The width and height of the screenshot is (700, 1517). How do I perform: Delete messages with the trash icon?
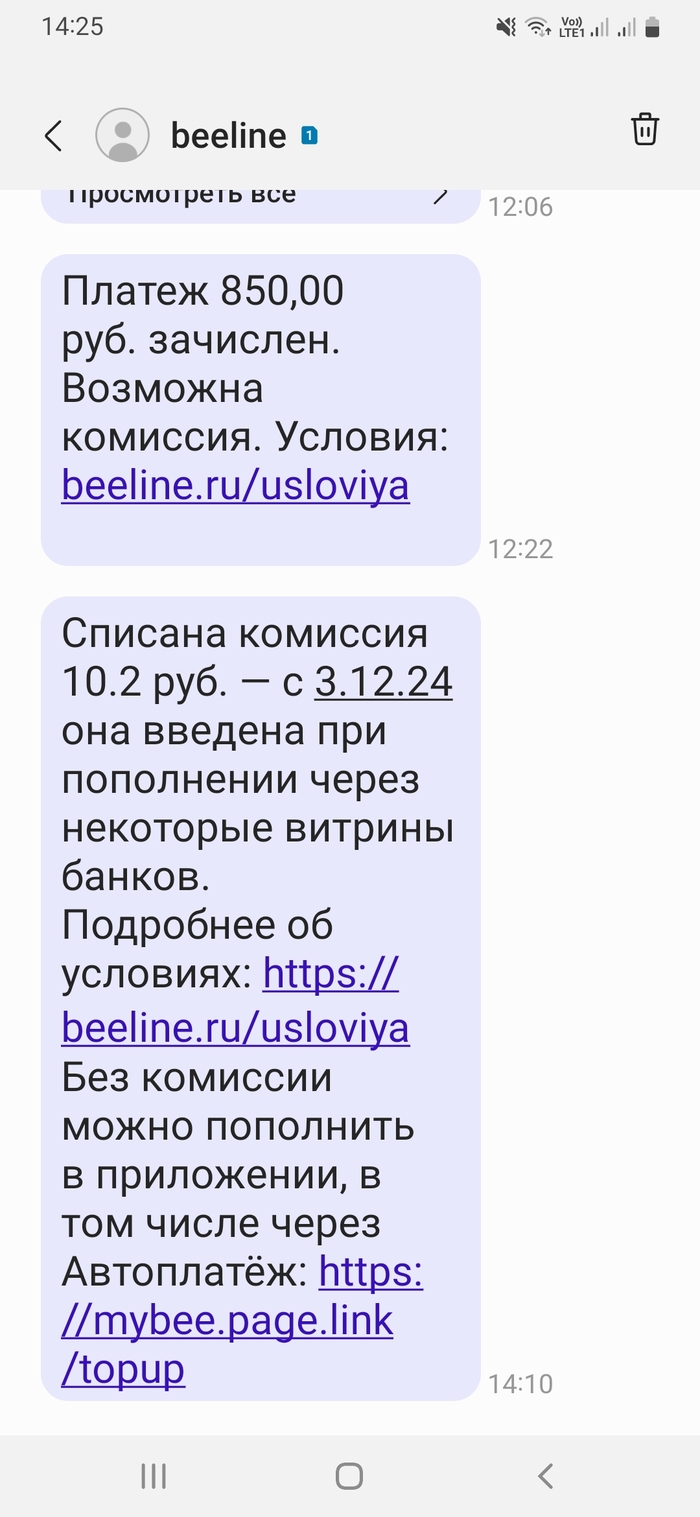coord(644,130)
